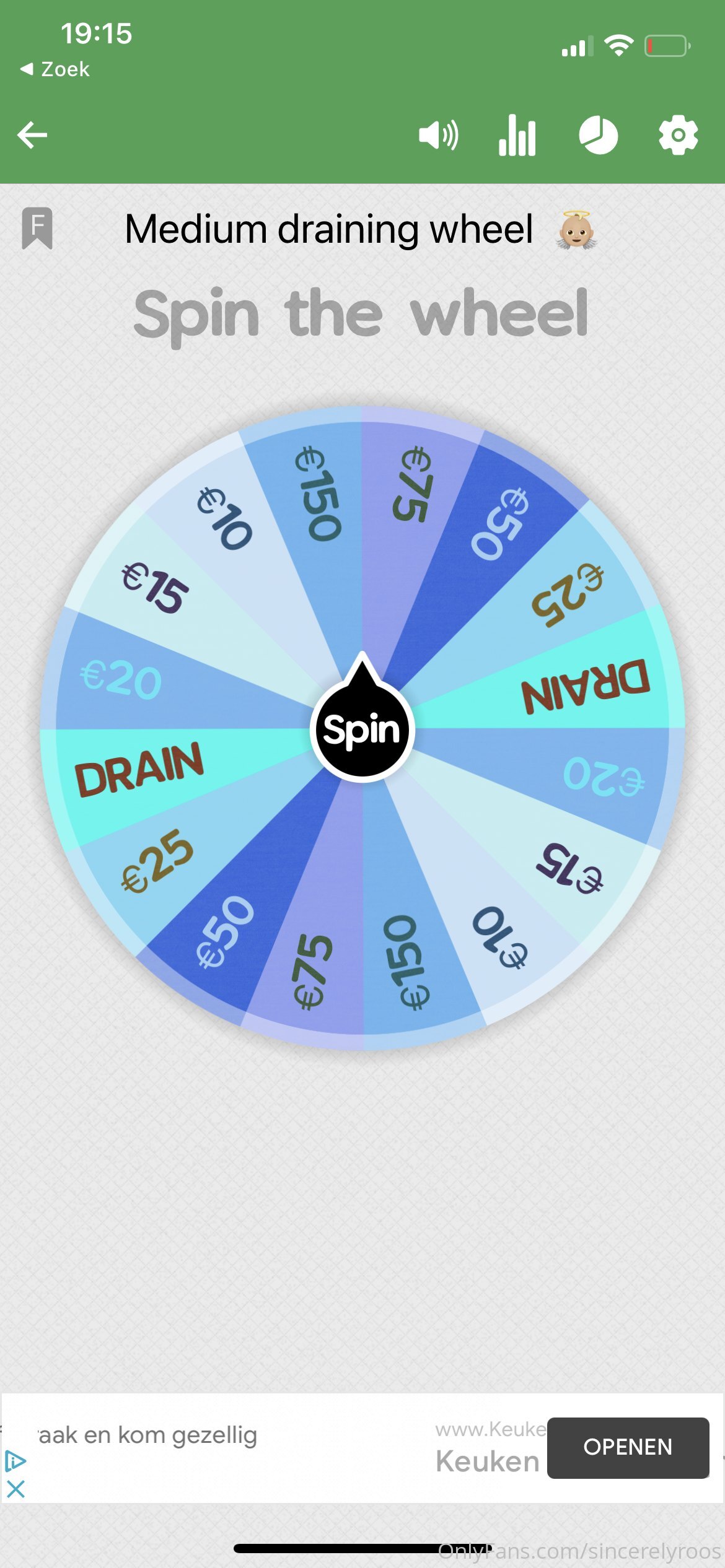
Task: Go back using the arrow icon
Action: coord(32,135)
